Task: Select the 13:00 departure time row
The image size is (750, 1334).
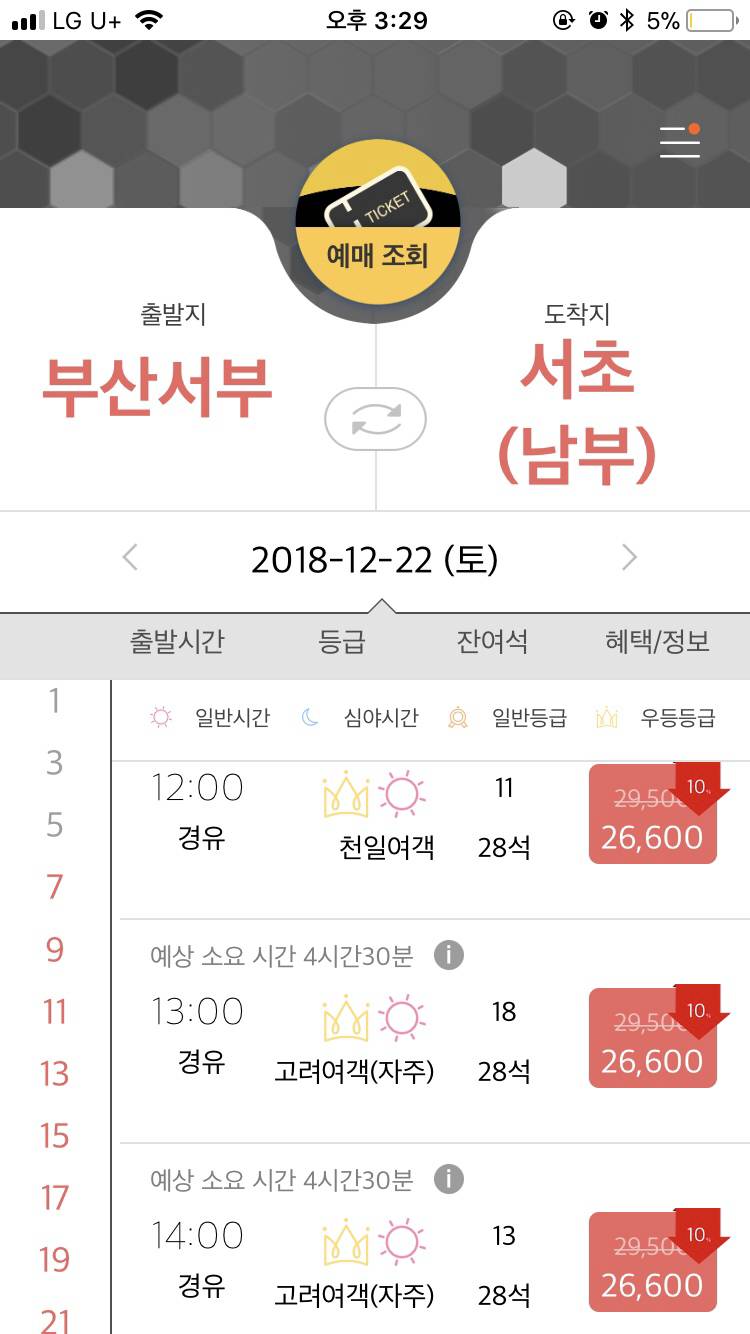Action: pyautogui.click(x=197, y=1011)
